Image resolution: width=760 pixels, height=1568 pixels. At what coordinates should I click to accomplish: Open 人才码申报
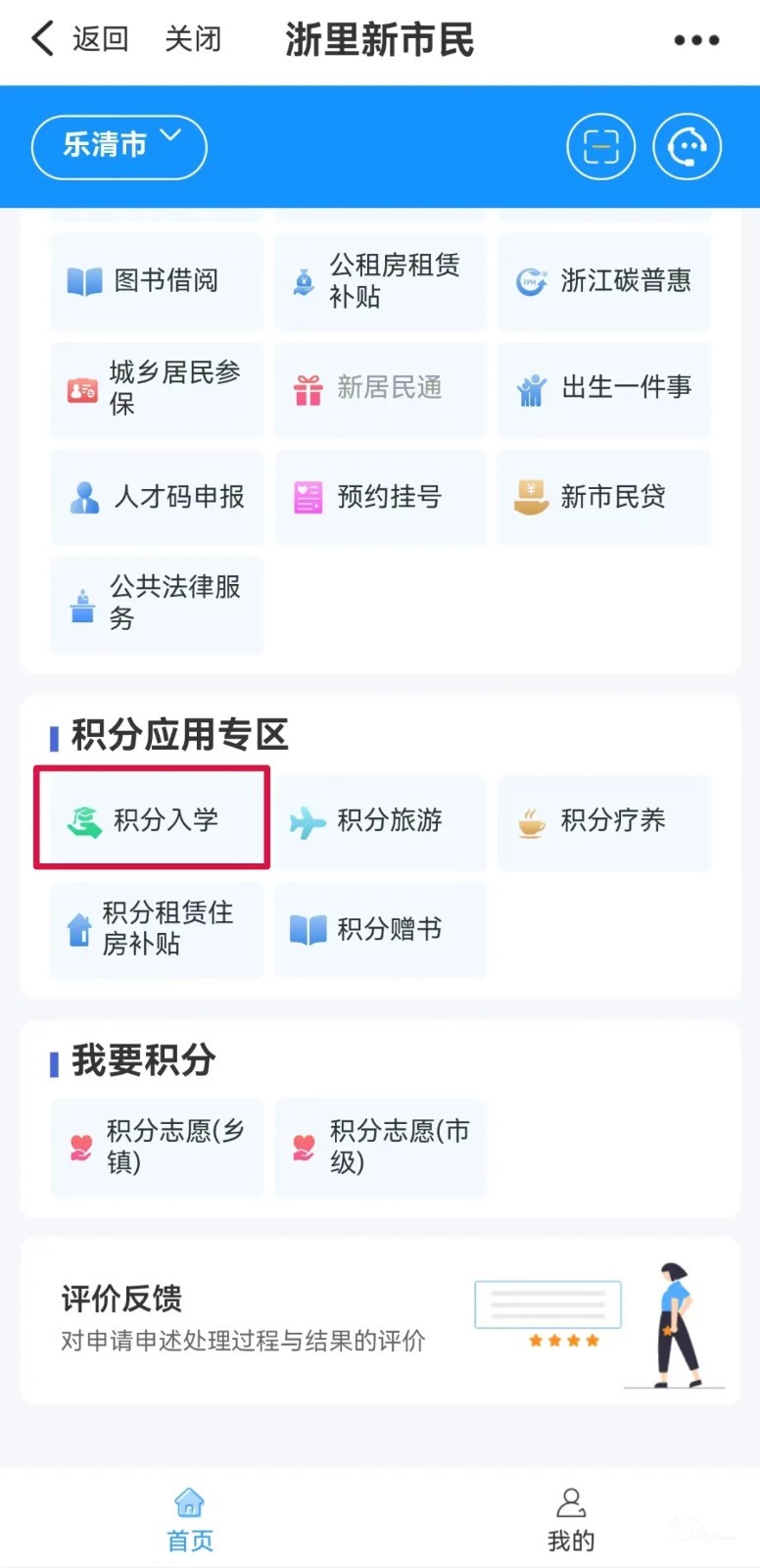[x=157, y=497]
